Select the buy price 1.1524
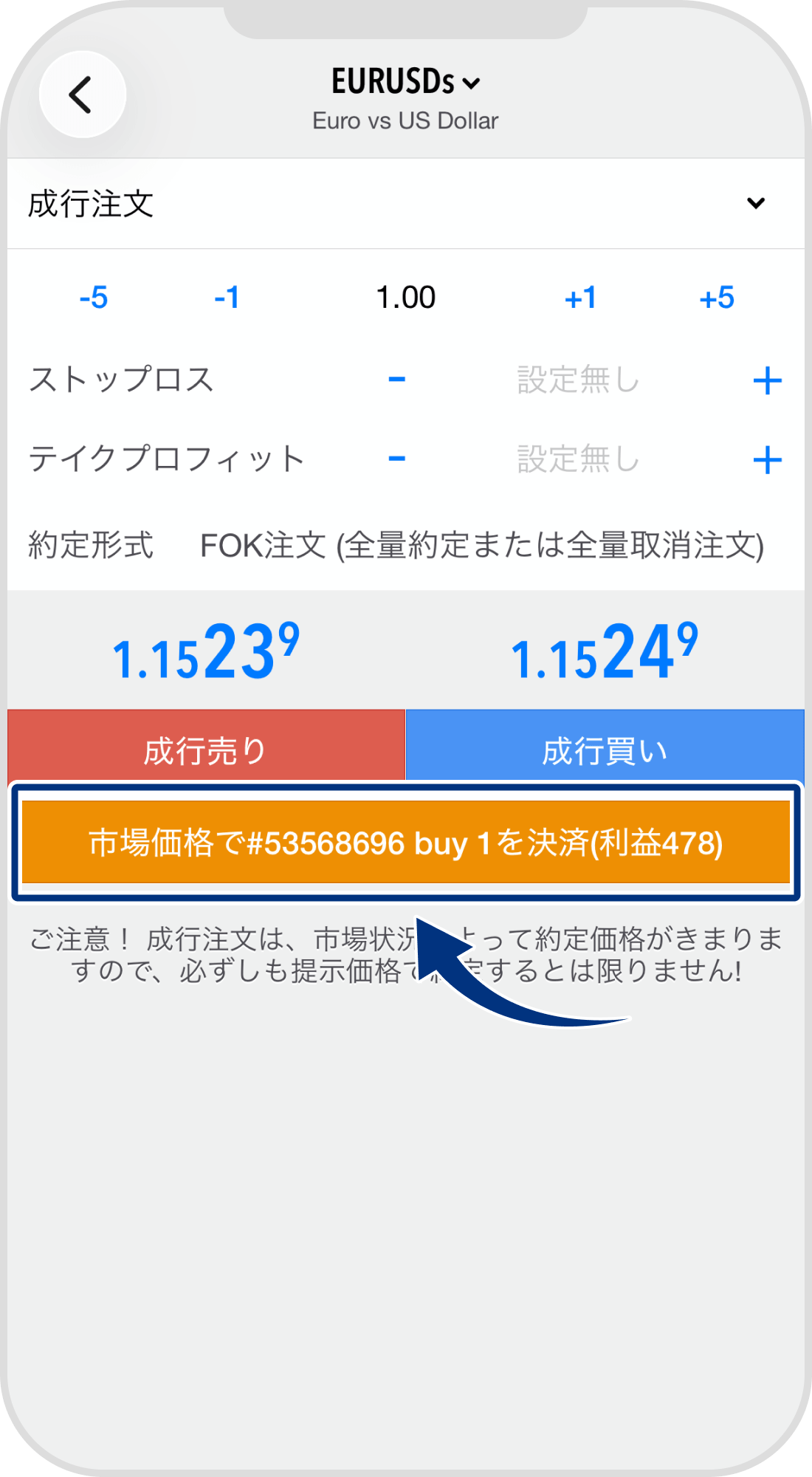812x1477 pixels. click(604, 653)
